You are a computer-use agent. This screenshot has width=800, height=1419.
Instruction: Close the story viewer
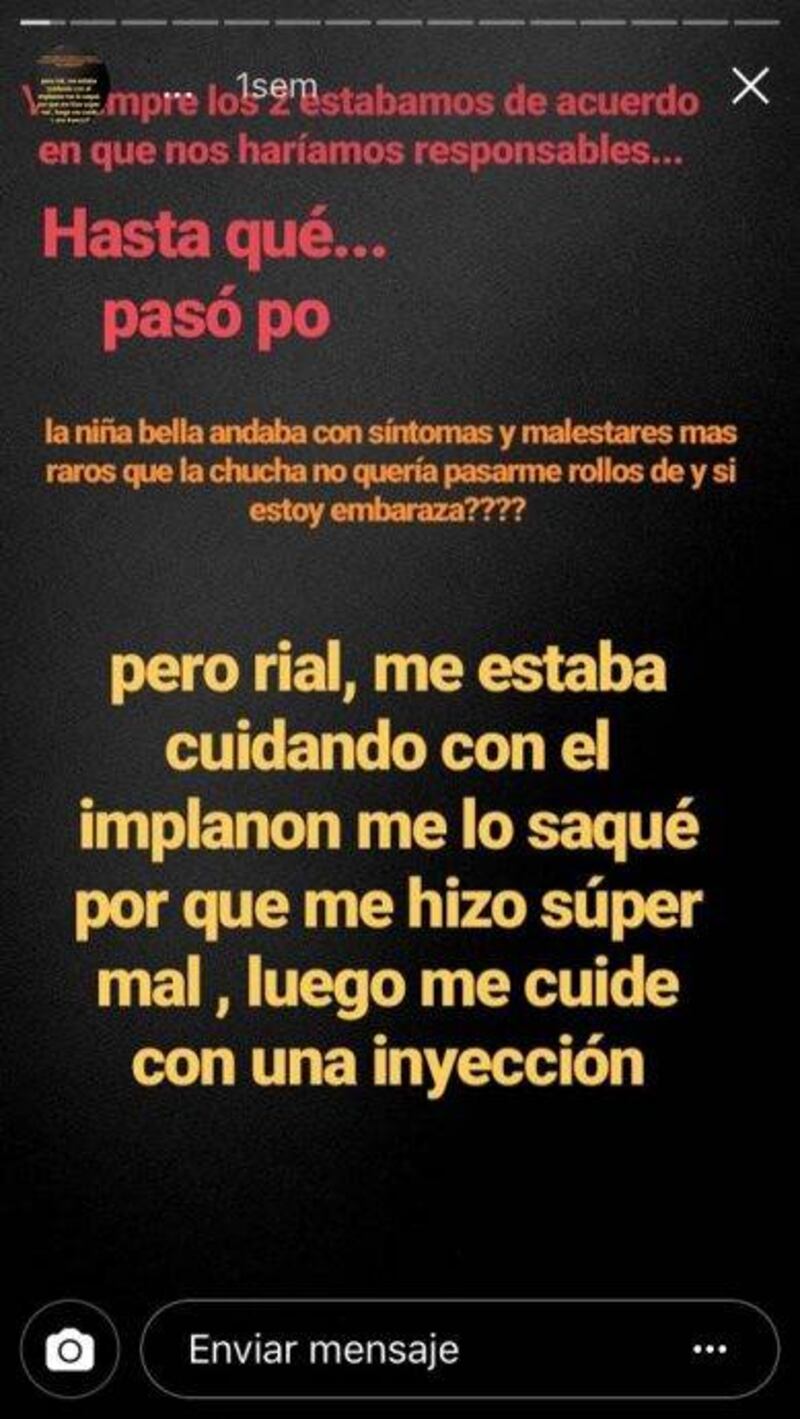coord(749,87)
